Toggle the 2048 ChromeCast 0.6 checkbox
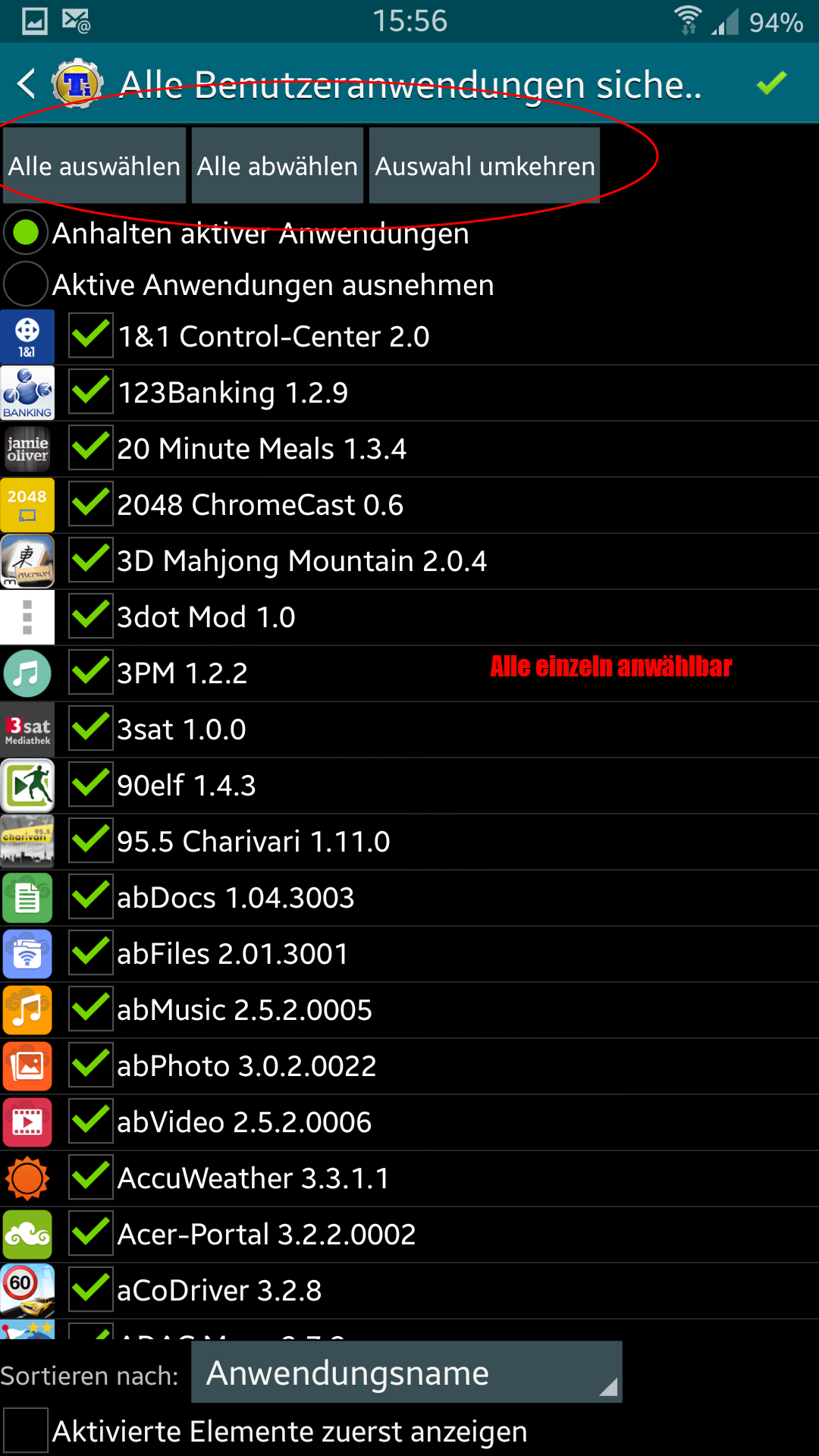Image resolution: width=819 pixels, height=1456 pixels. pyautogui.click(x=91, y=504)
